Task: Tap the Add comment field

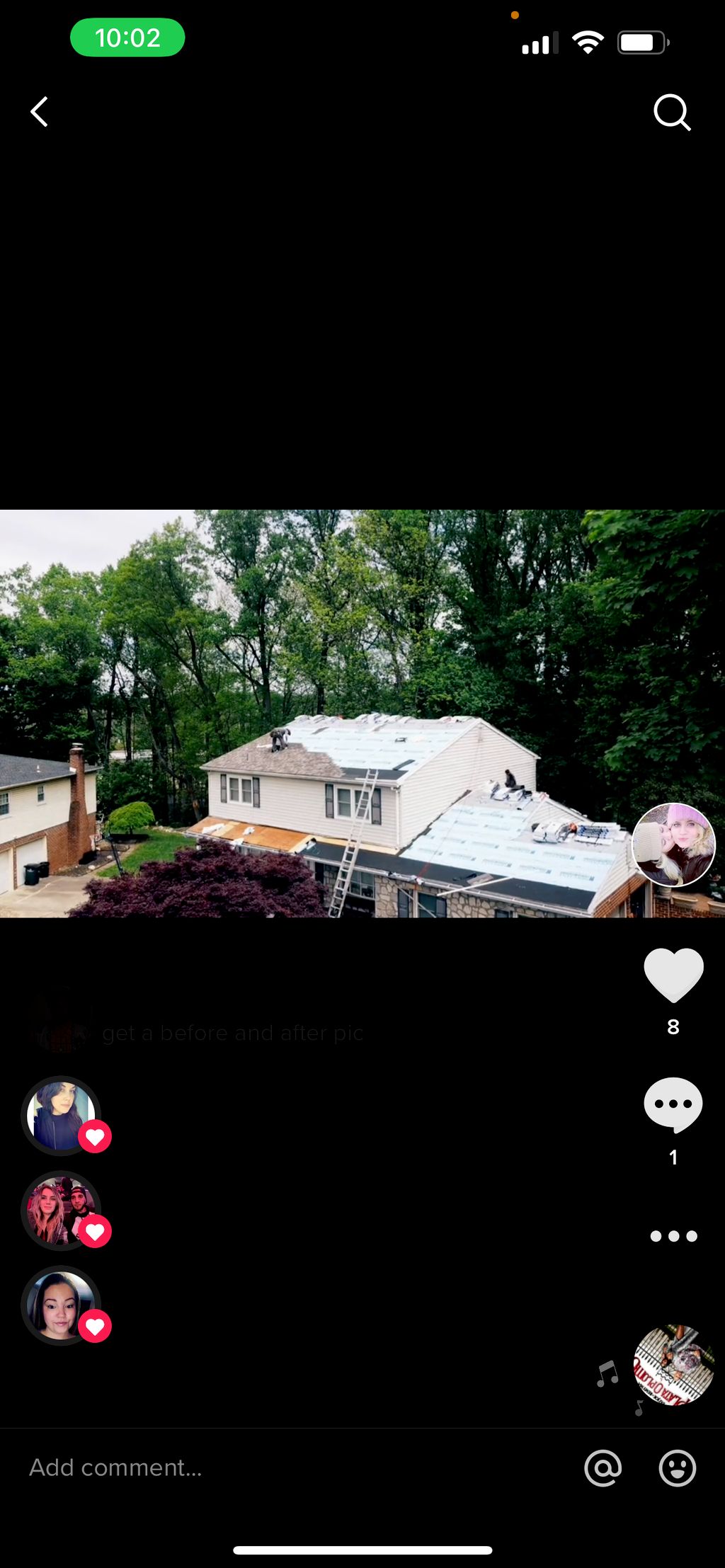Action: click(283, 1467)
